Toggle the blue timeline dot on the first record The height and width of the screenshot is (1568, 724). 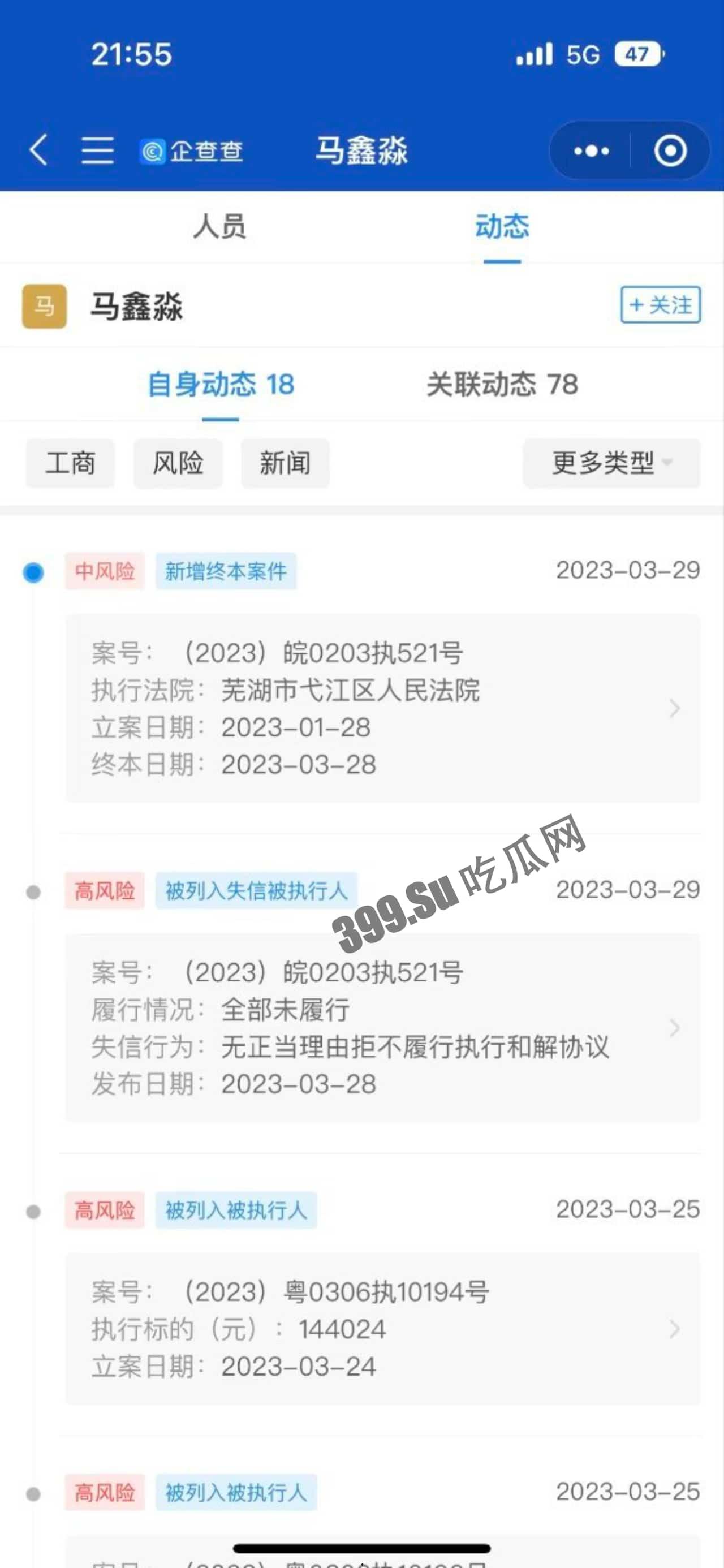tap(33, 571)
